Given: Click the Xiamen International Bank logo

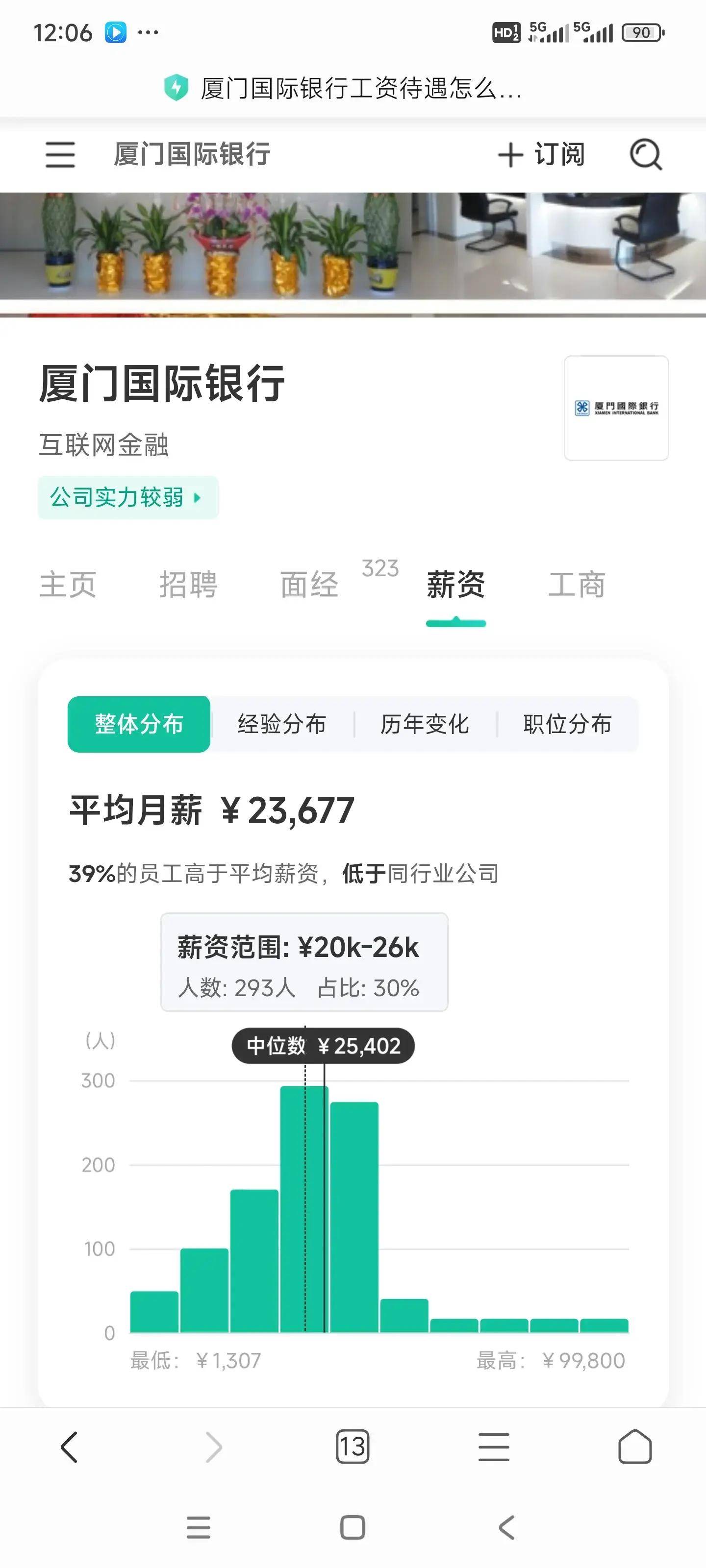Looking at the screenshot, I should point(616,408).
